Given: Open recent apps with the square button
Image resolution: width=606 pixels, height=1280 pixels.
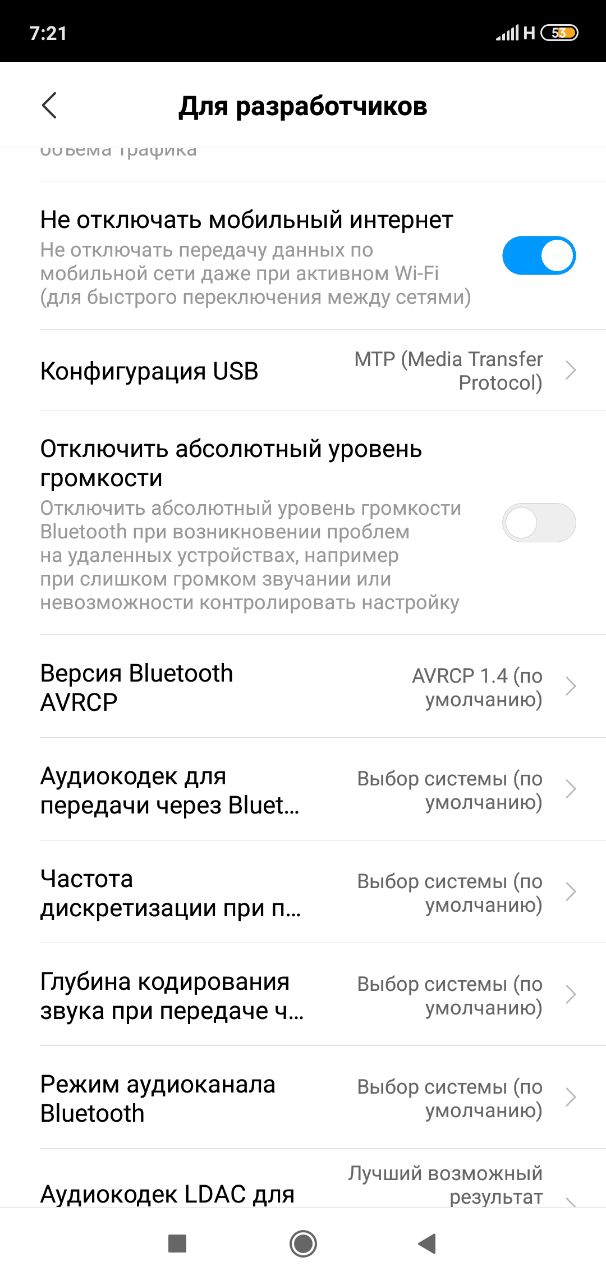Looking at the screenshot, I should click(x=177, y=1243).
